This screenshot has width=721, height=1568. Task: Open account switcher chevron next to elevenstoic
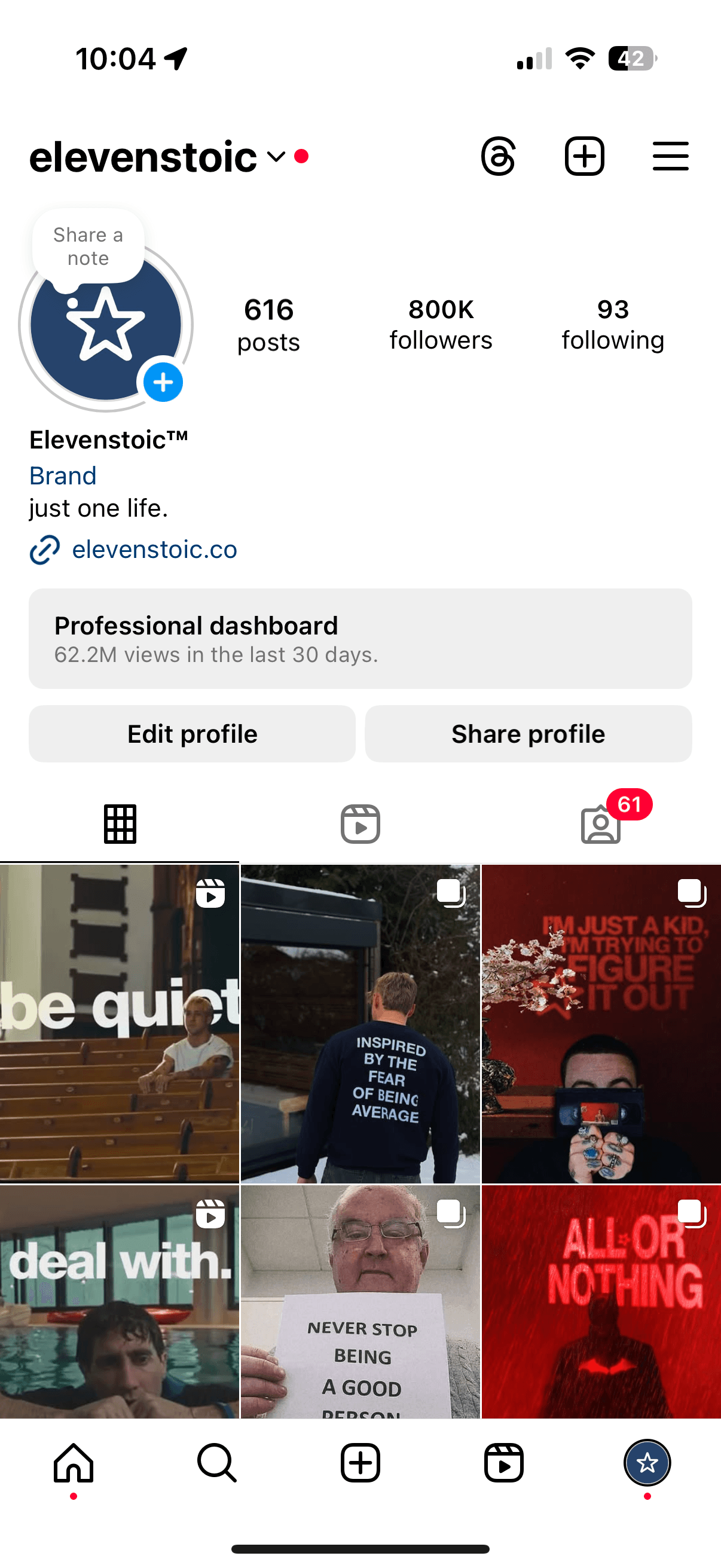[x=275, y=157]
